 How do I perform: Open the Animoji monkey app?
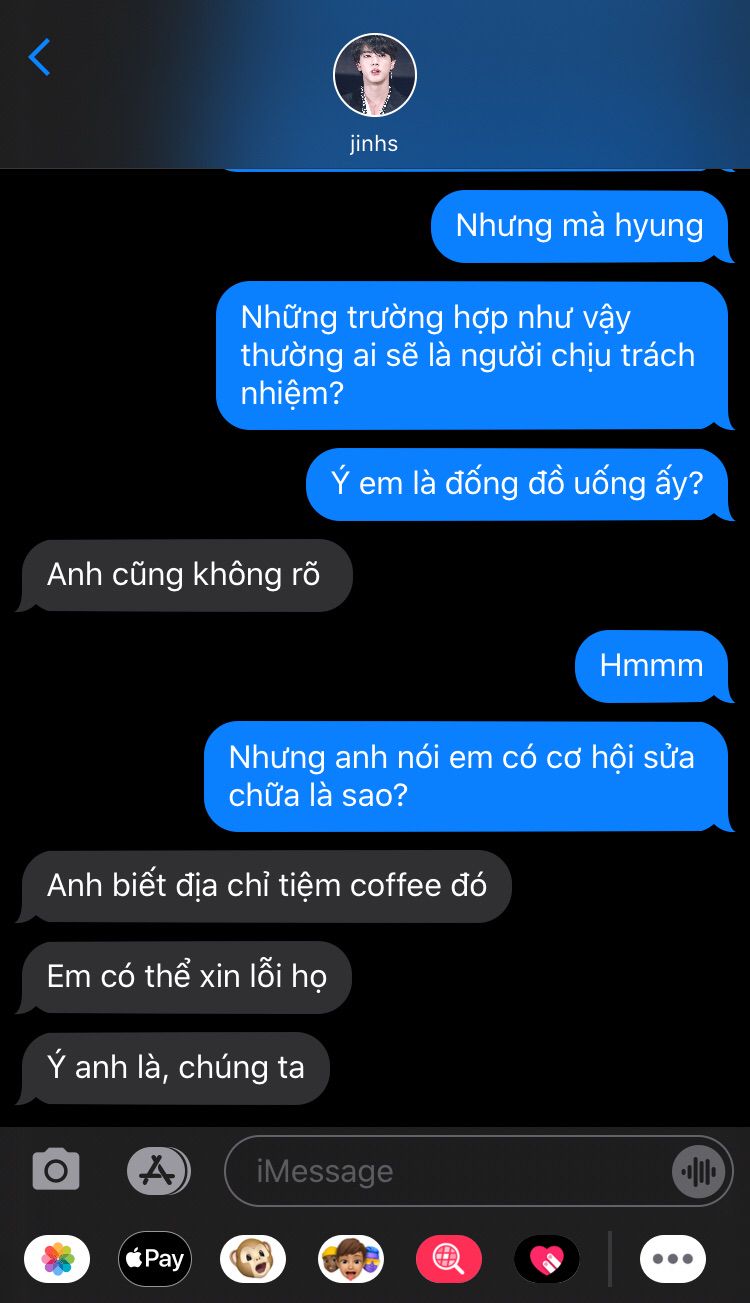253,1259
